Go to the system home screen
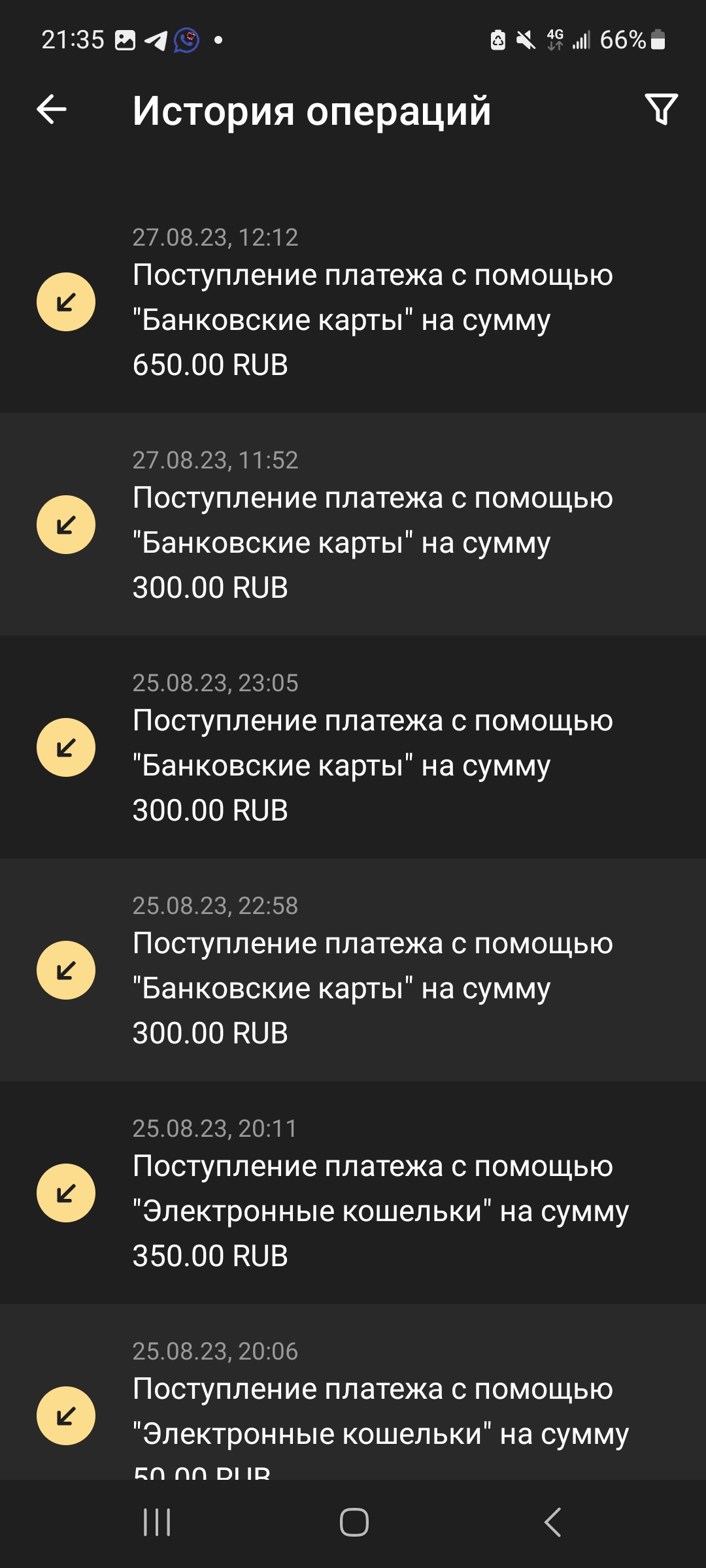 354,1522
